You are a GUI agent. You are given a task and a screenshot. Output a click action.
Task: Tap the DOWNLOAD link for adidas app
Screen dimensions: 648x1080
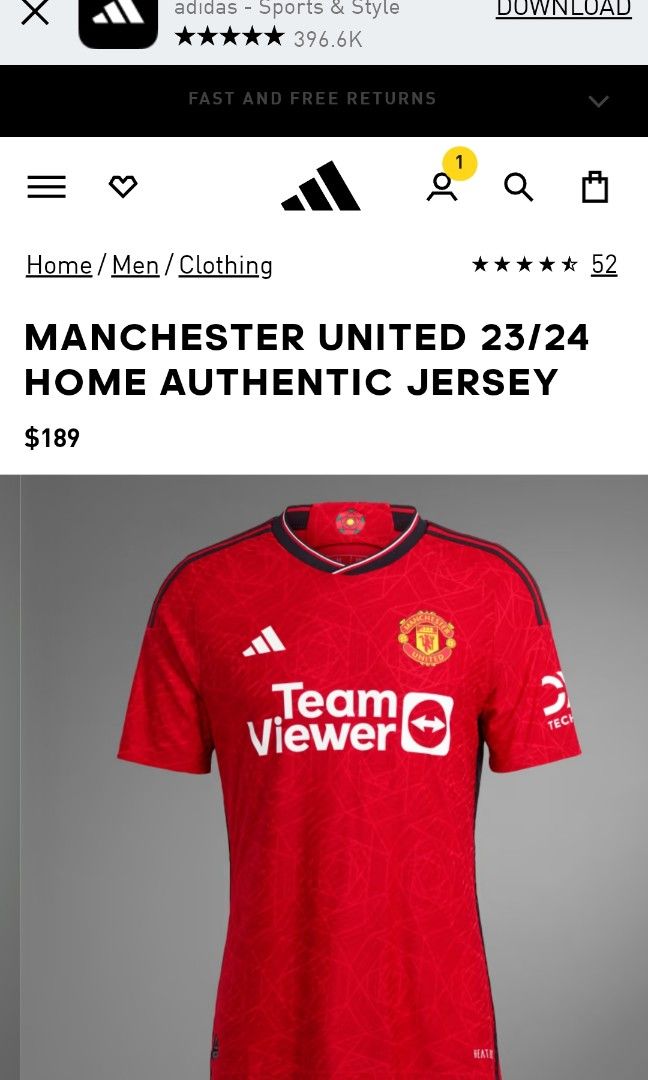pyautogui.click(x=563, y=9)
